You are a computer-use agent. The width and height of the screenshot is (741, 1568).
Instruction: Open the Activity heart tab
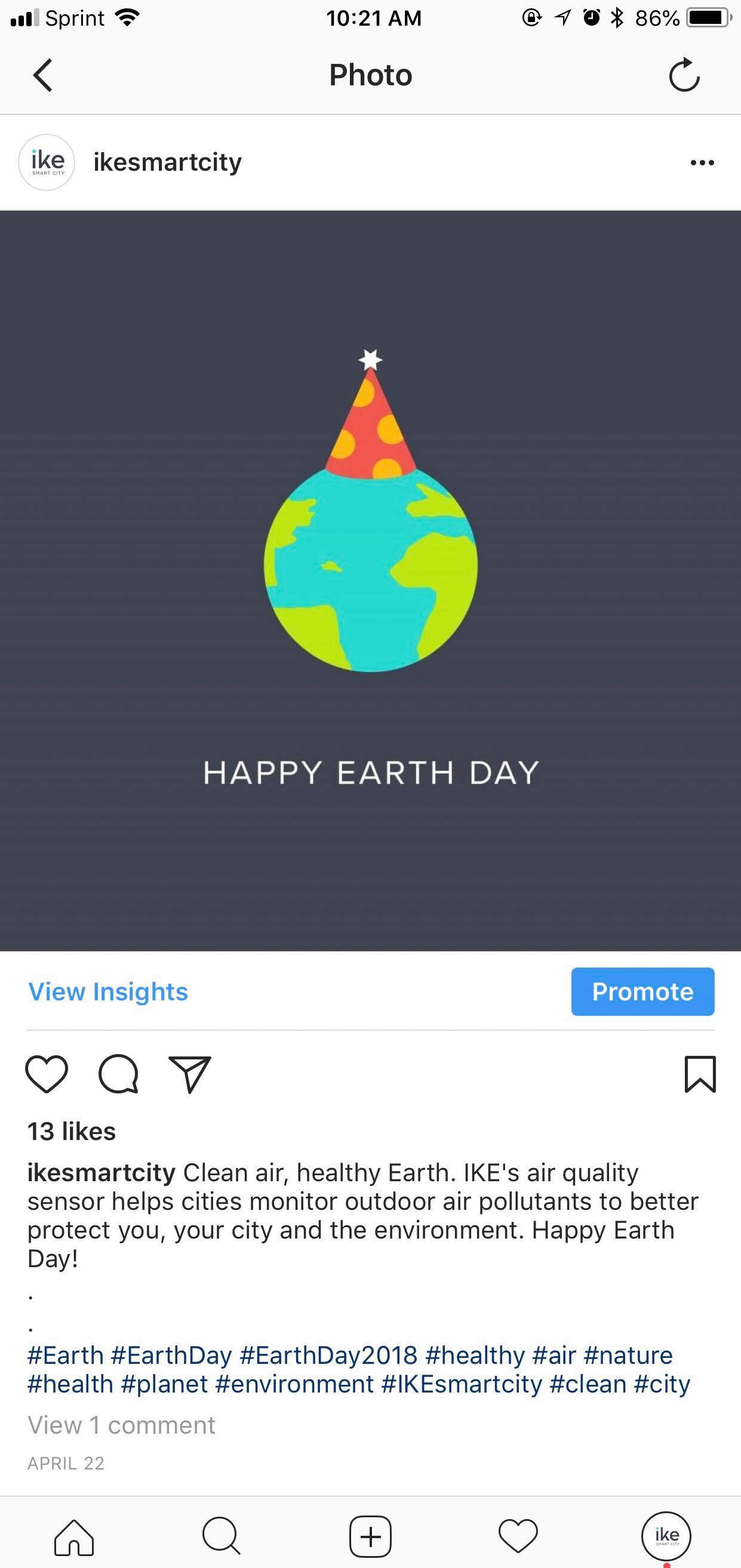(x=518, y=1536)
